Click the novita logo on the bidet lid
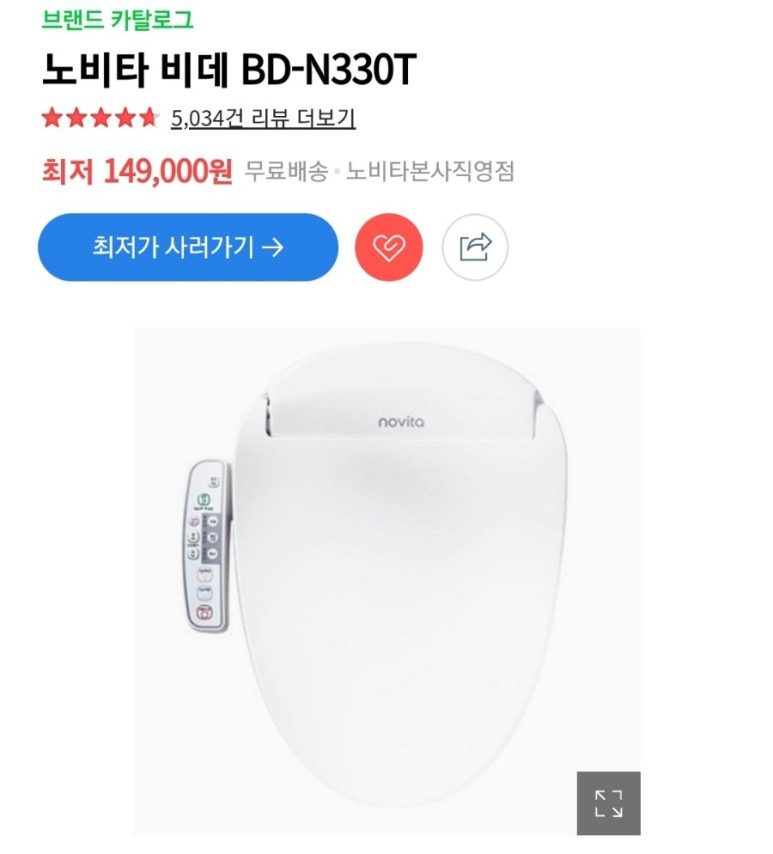The image size is (773, 854). [399, 420]
